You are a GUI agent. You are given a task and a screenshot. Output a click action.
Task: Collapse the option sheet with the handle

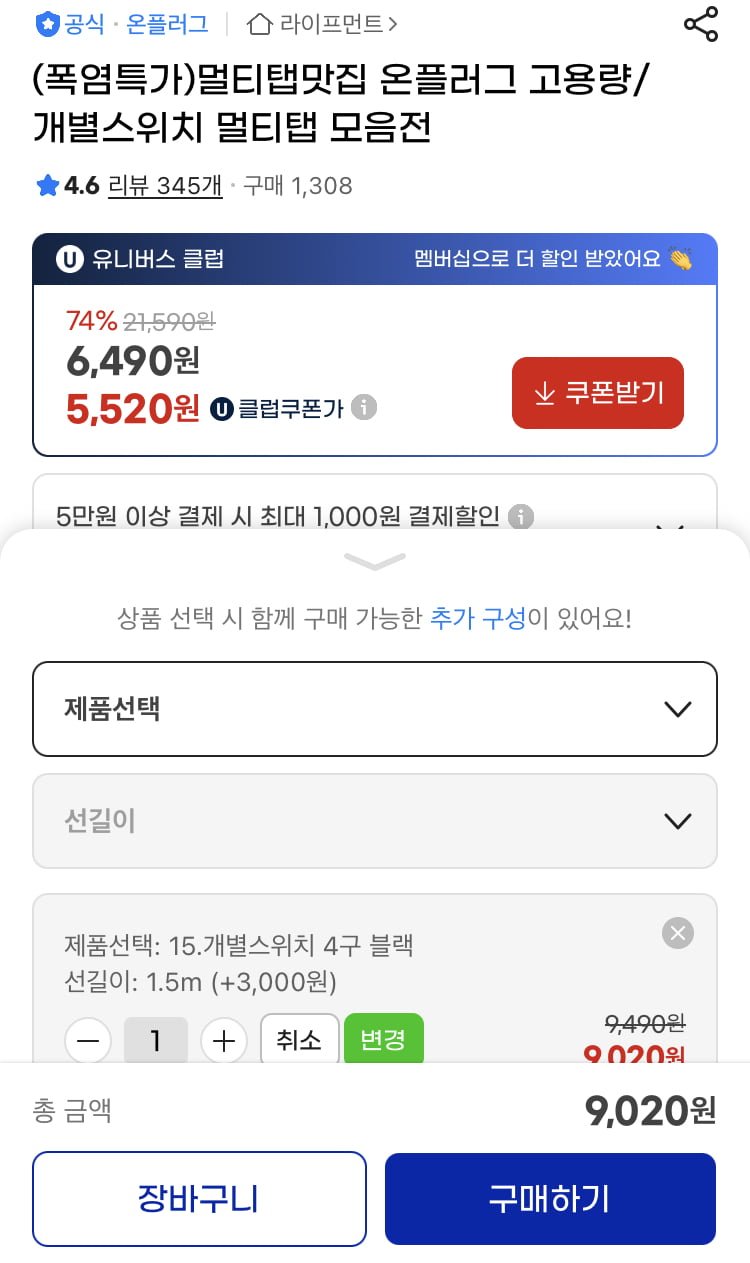click(x=375, y=561)
